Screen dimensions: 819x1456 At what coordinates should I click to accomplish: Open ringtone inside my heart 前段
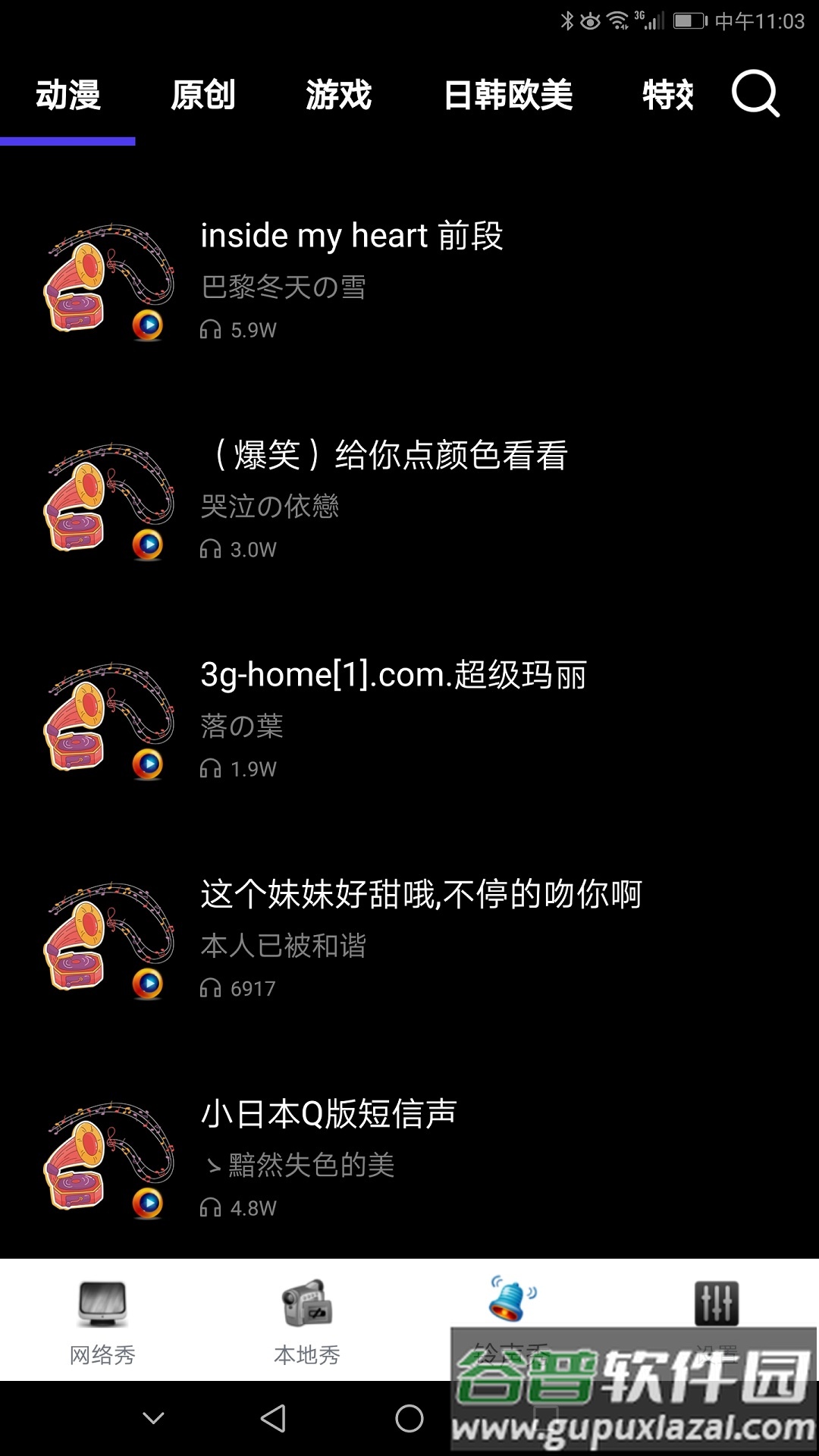tap(351, 236)
